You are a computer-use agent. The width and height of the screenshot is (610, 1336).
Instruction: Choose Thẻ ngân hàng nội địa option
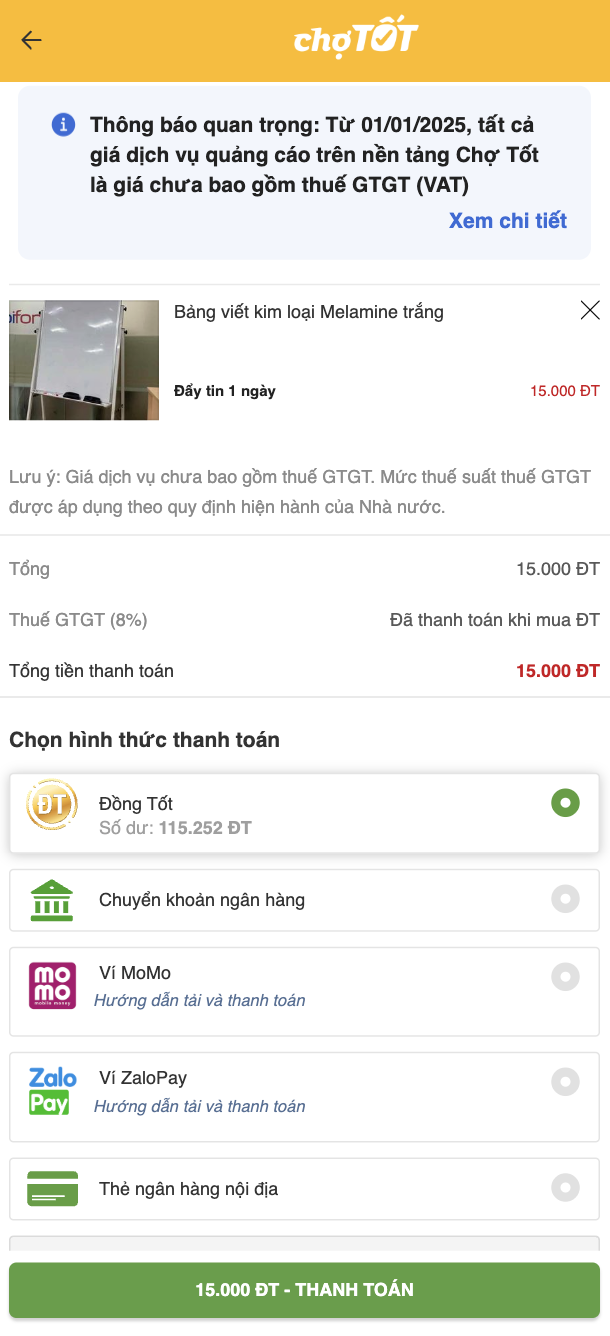[x=565, y=1187]
